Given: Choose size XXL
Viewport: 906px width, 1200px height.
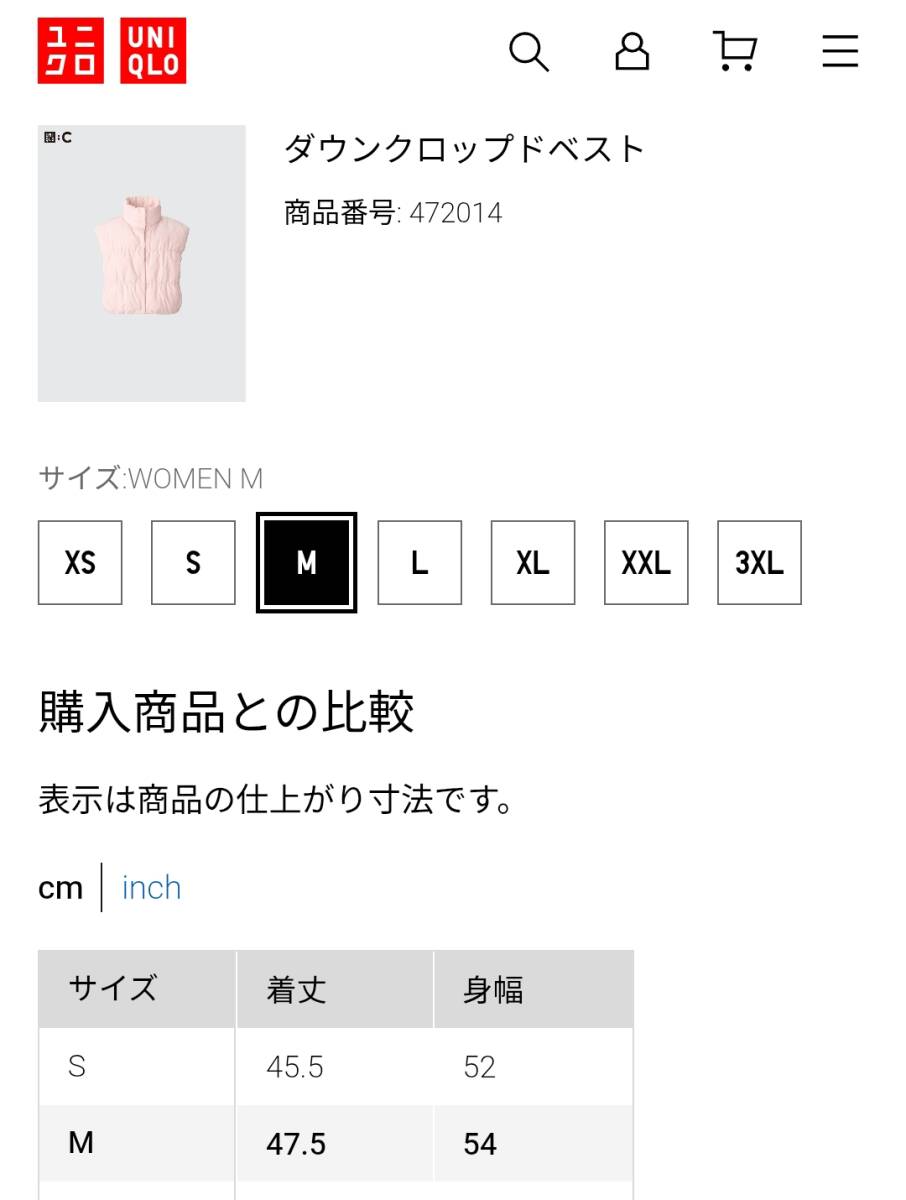Looking at the screenshot, I should point(646,563).
